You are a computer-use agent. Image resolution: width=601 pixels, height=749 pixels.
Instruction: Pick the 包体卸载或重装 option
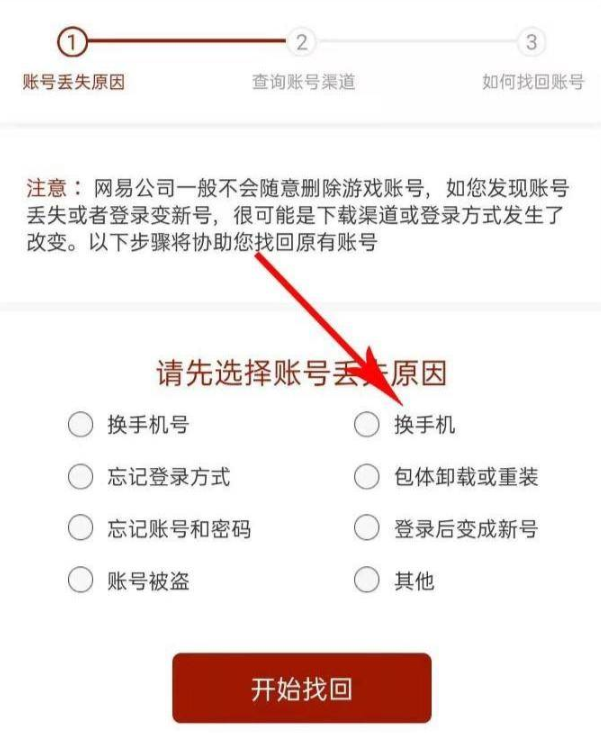pyautogui.click(x=367, y=476)
